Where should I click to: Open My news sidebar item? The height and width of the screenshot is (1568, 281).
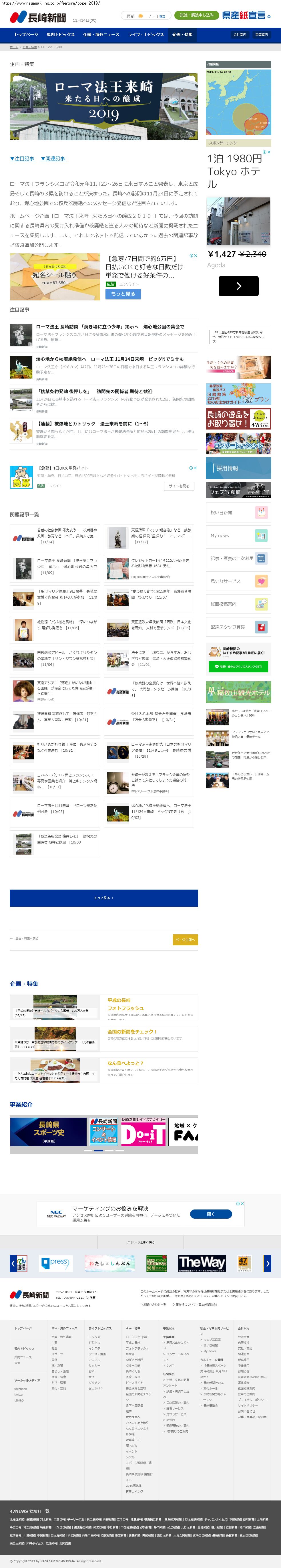(238, 536)
